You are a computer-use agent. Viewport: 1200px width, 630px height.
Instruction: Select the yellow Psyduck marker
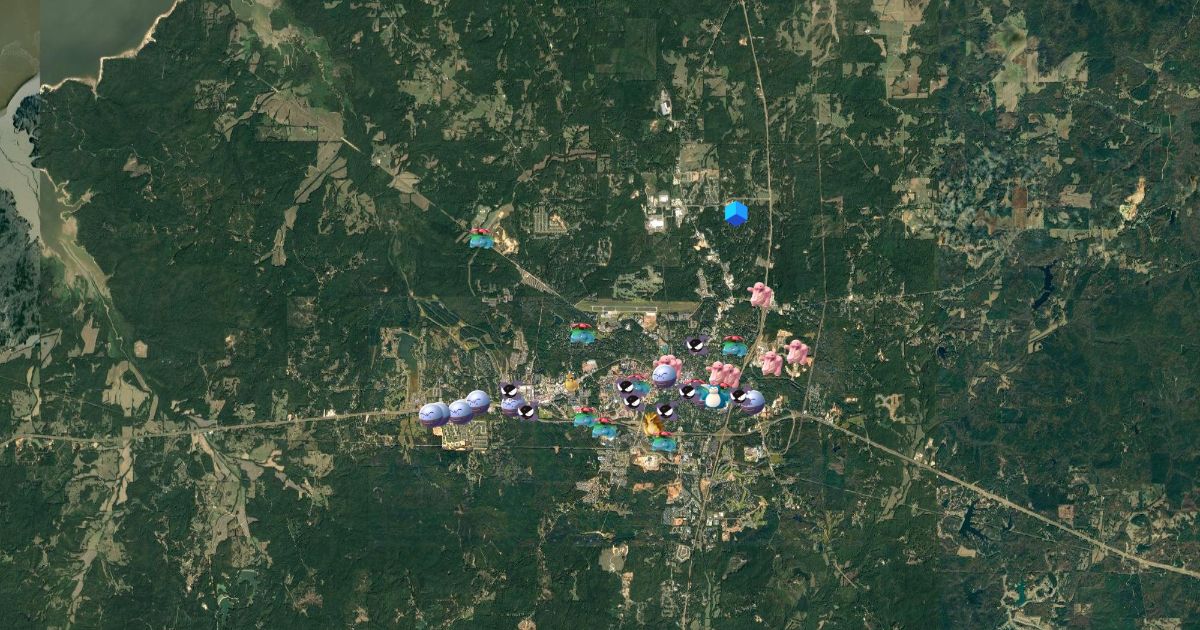pos(571,382)
